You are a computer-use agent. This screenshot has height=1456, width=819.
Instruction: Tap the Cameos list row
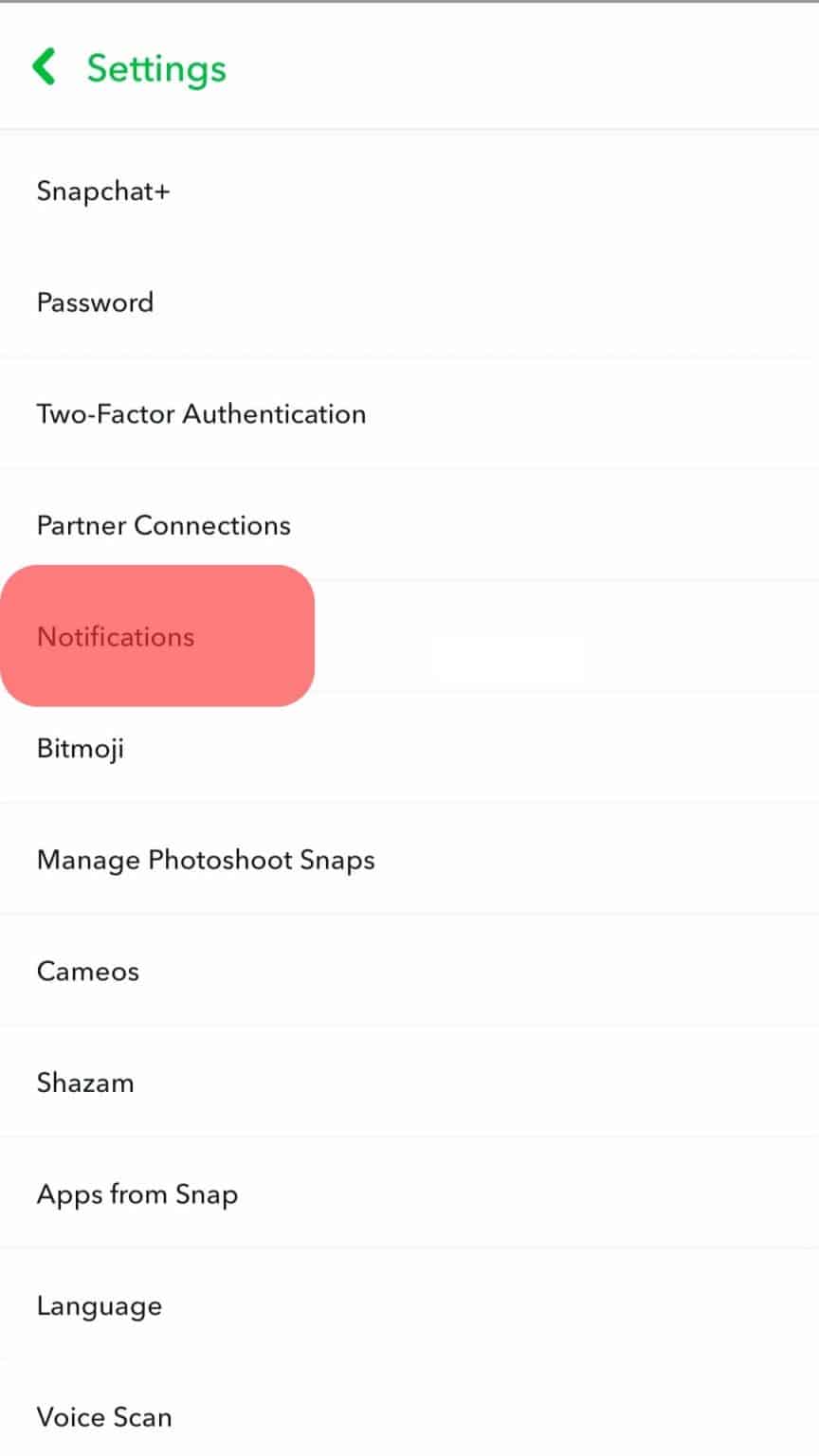click(x=87, y=971)
